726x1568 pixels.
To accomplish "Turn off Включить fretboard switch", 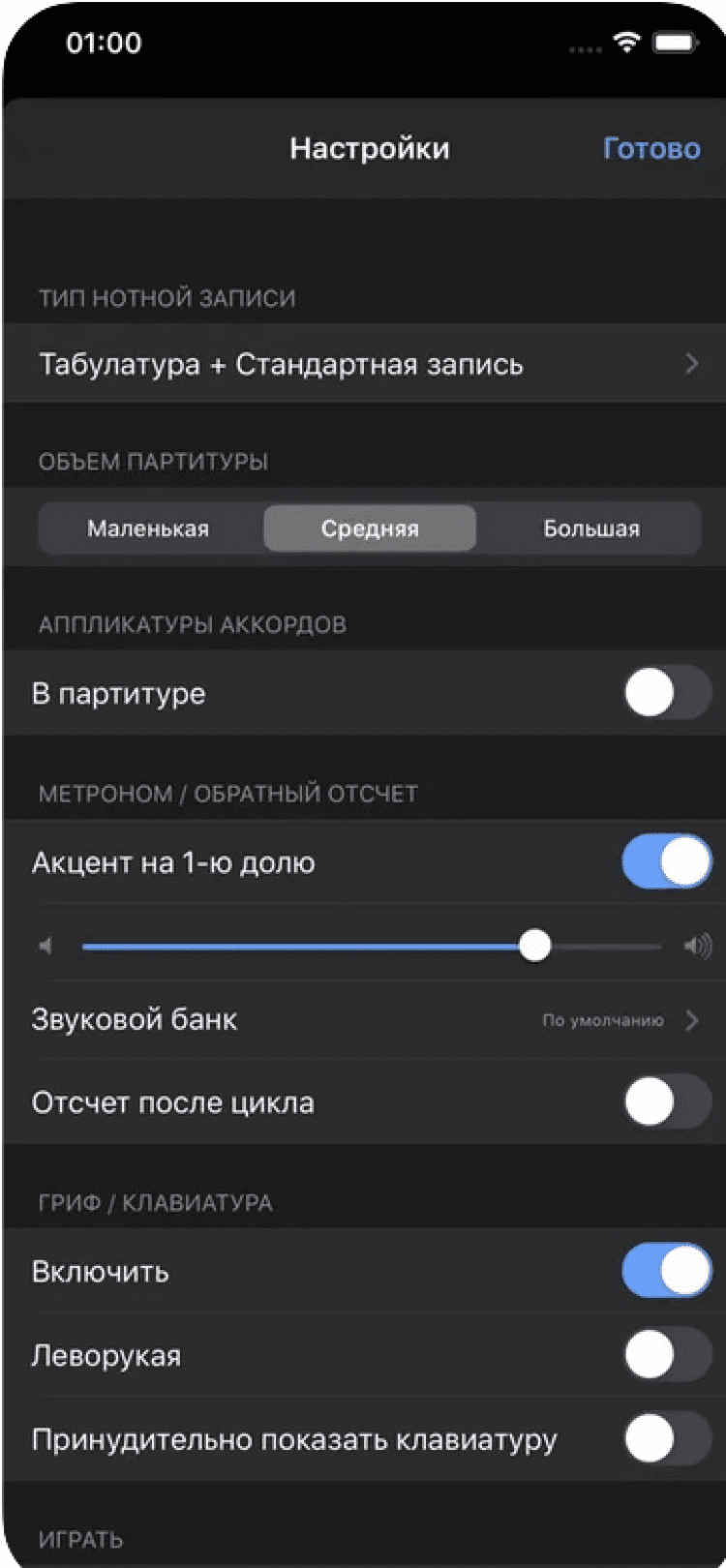I will click(666, 1271).
